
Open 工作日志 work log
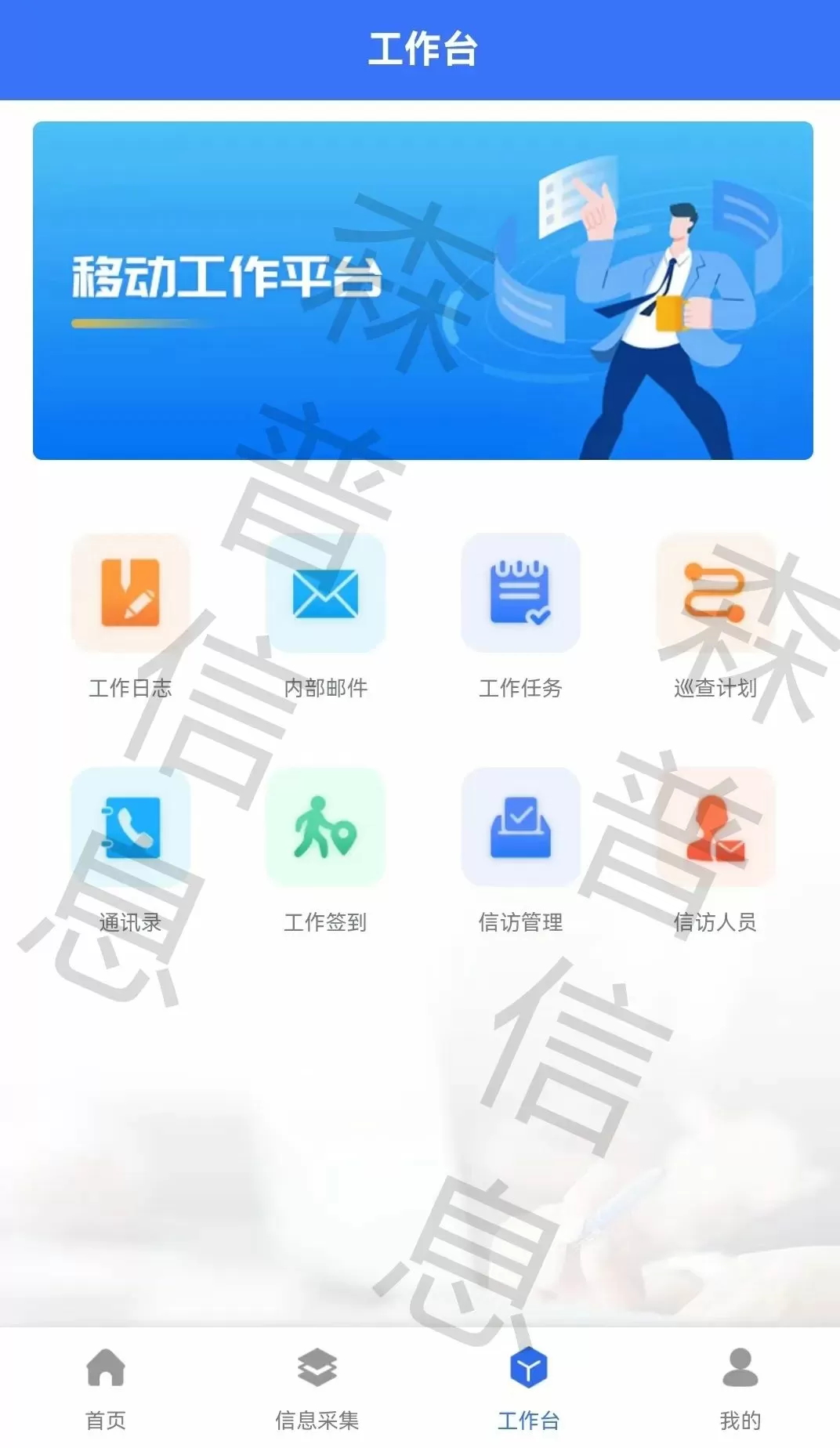130,593
